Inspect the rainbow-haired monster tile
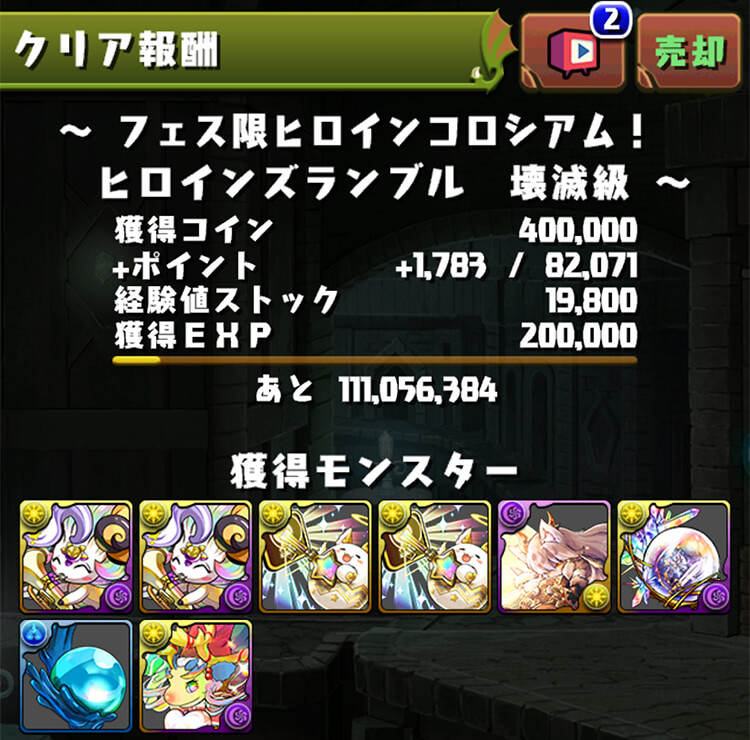Viewport: 750px width, 740px height. pyautogui.click(x=195, y=676)
